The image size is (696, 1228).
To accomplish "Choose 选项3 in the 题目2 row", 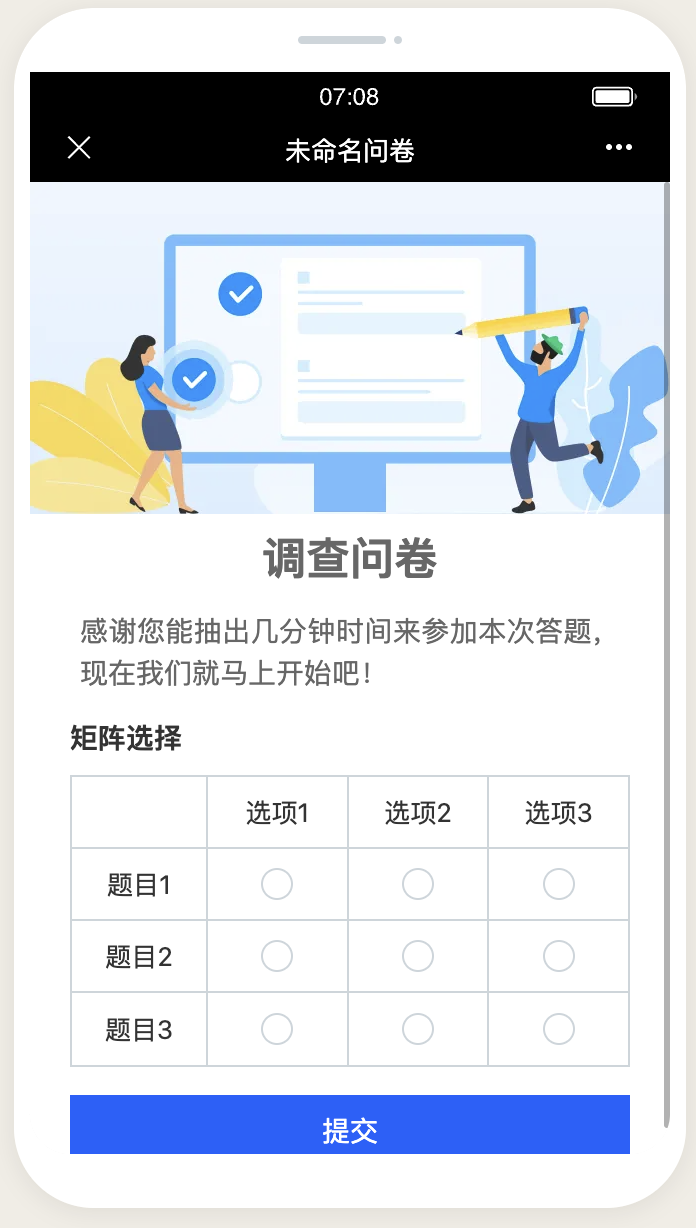I will [x=559, y=956].
